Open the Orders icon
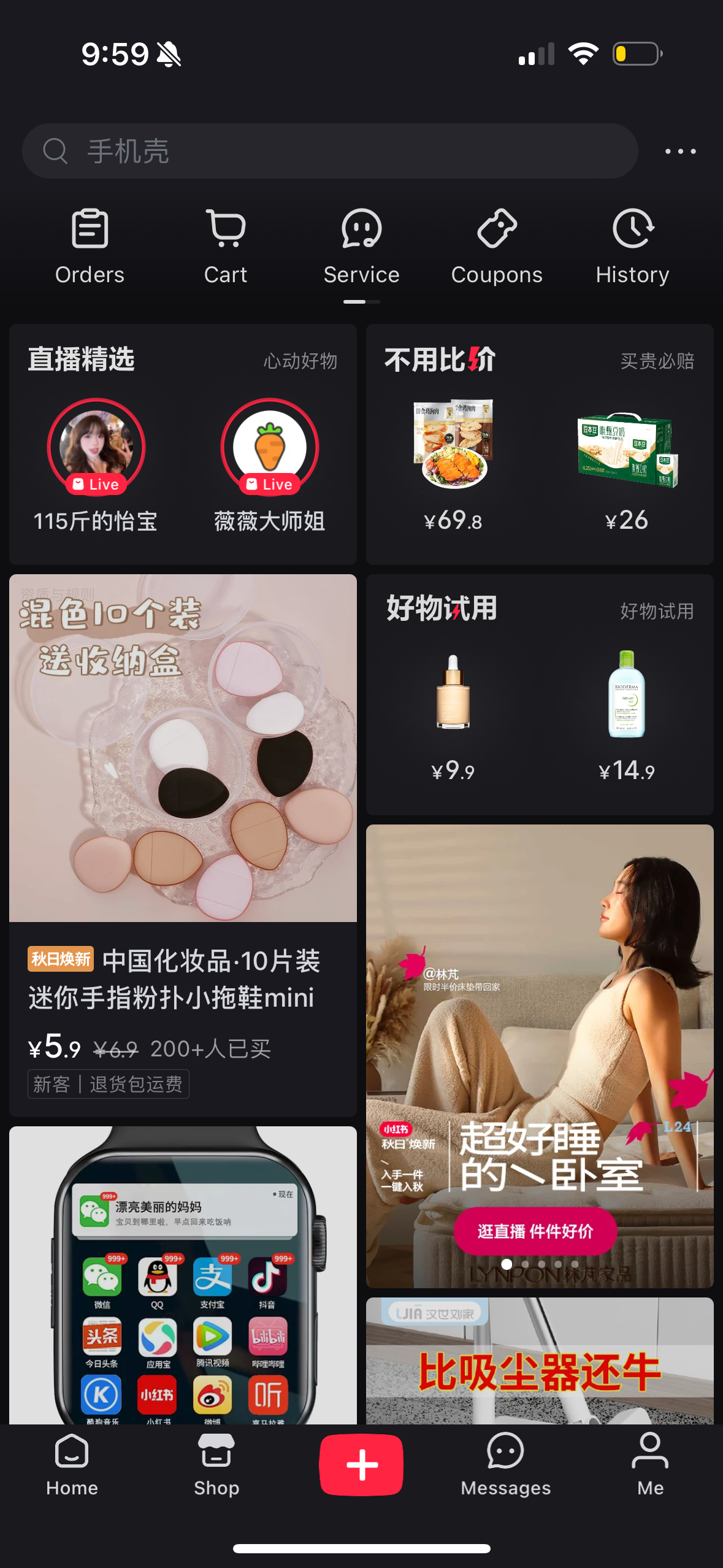Viewport: 723px width, 1568px height. (90, 244)
